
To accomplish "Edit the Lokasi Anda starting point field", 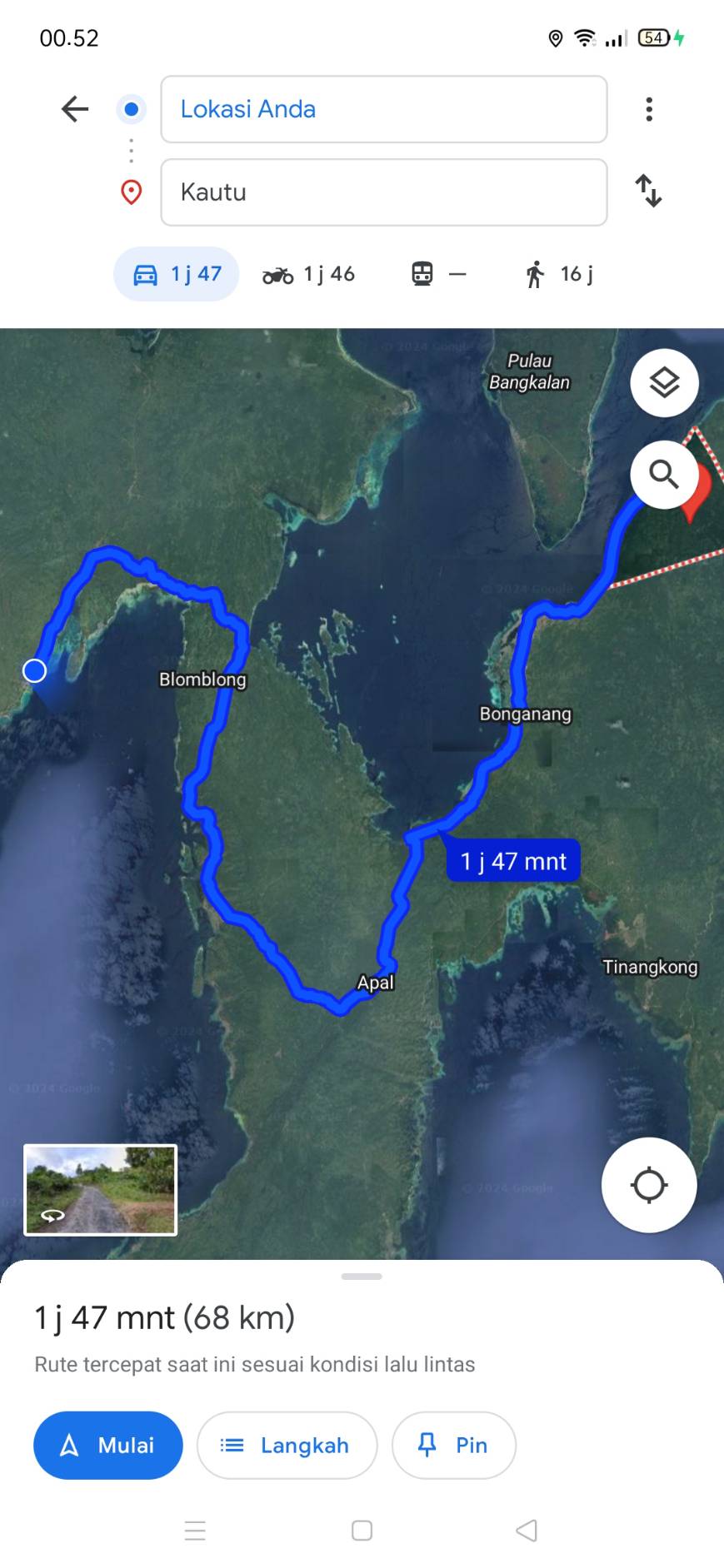I will click(384, 109).
